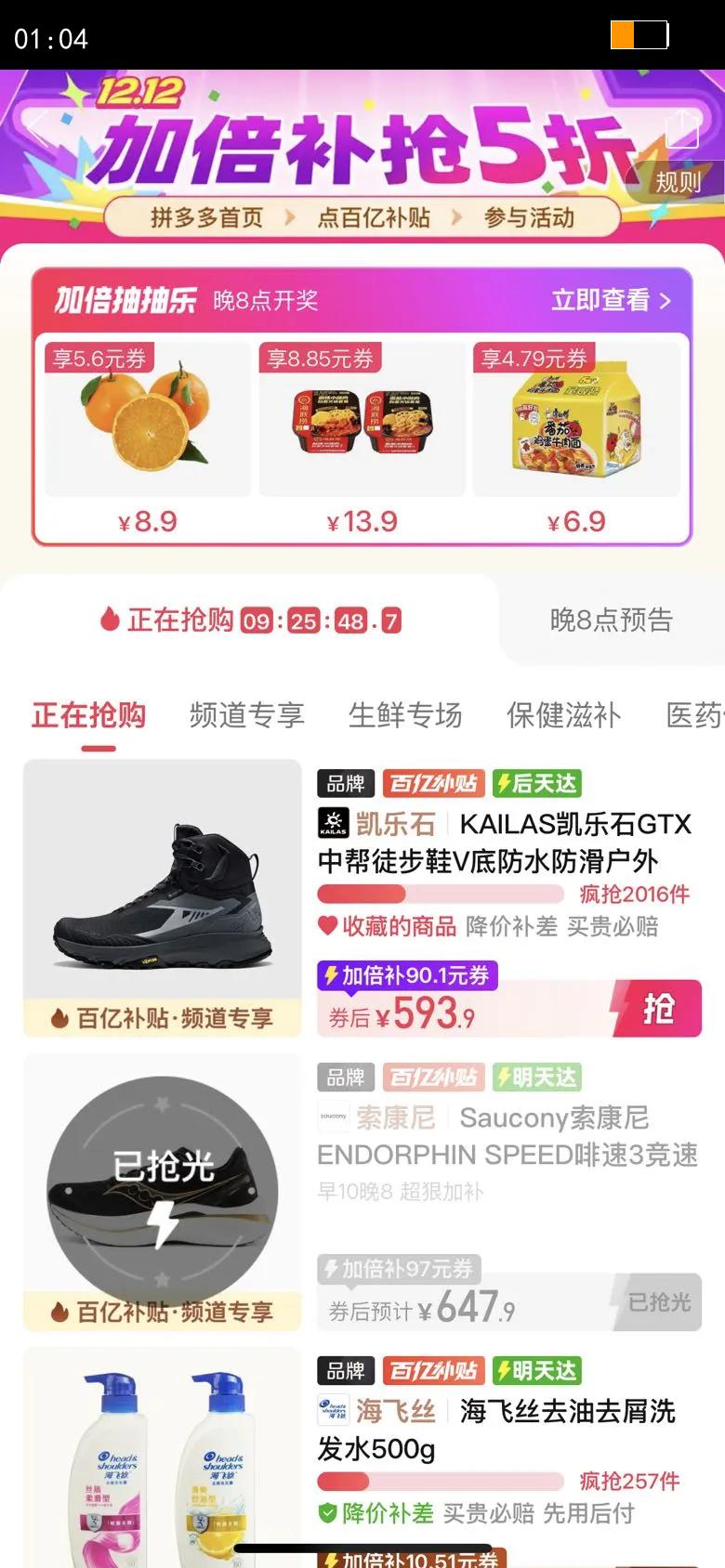Go back using the top-left arrow
This screenshot has width=725, height=1568.
pos(35,128)
